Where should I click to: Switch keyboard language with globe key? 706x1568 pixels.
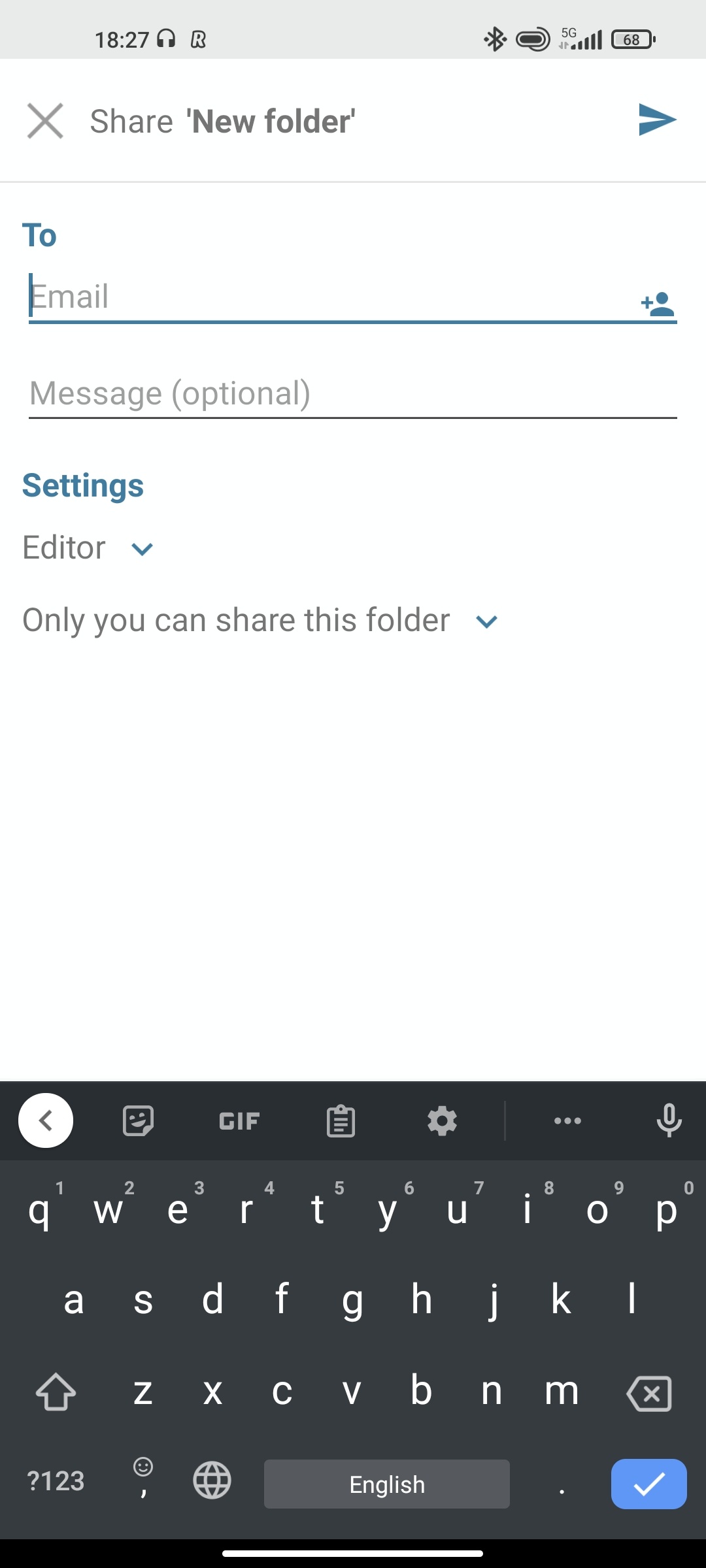coord(212,1480)
